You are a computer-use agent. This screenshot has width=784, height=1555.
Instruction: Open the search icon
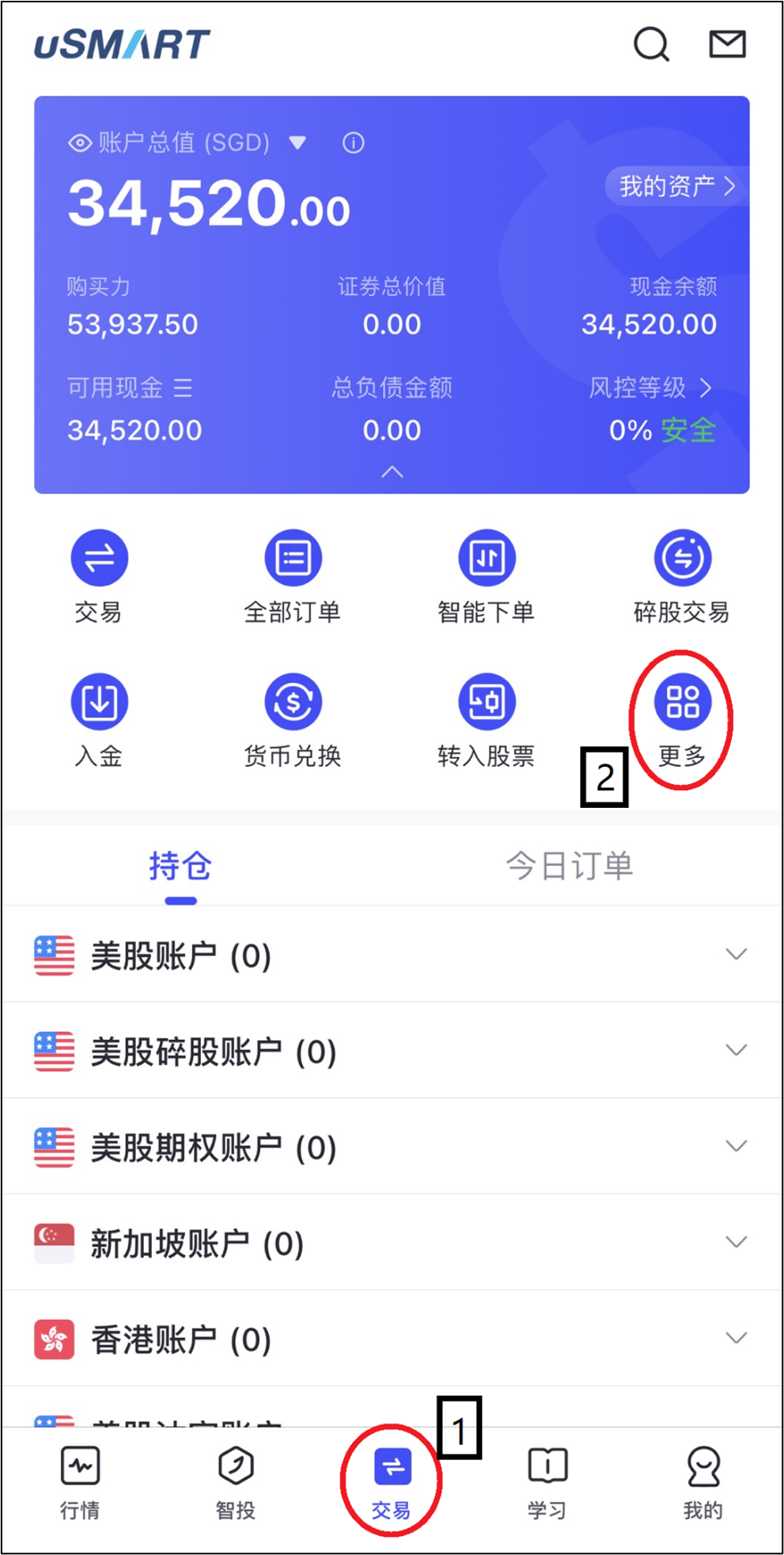click(x=651, y=44)
